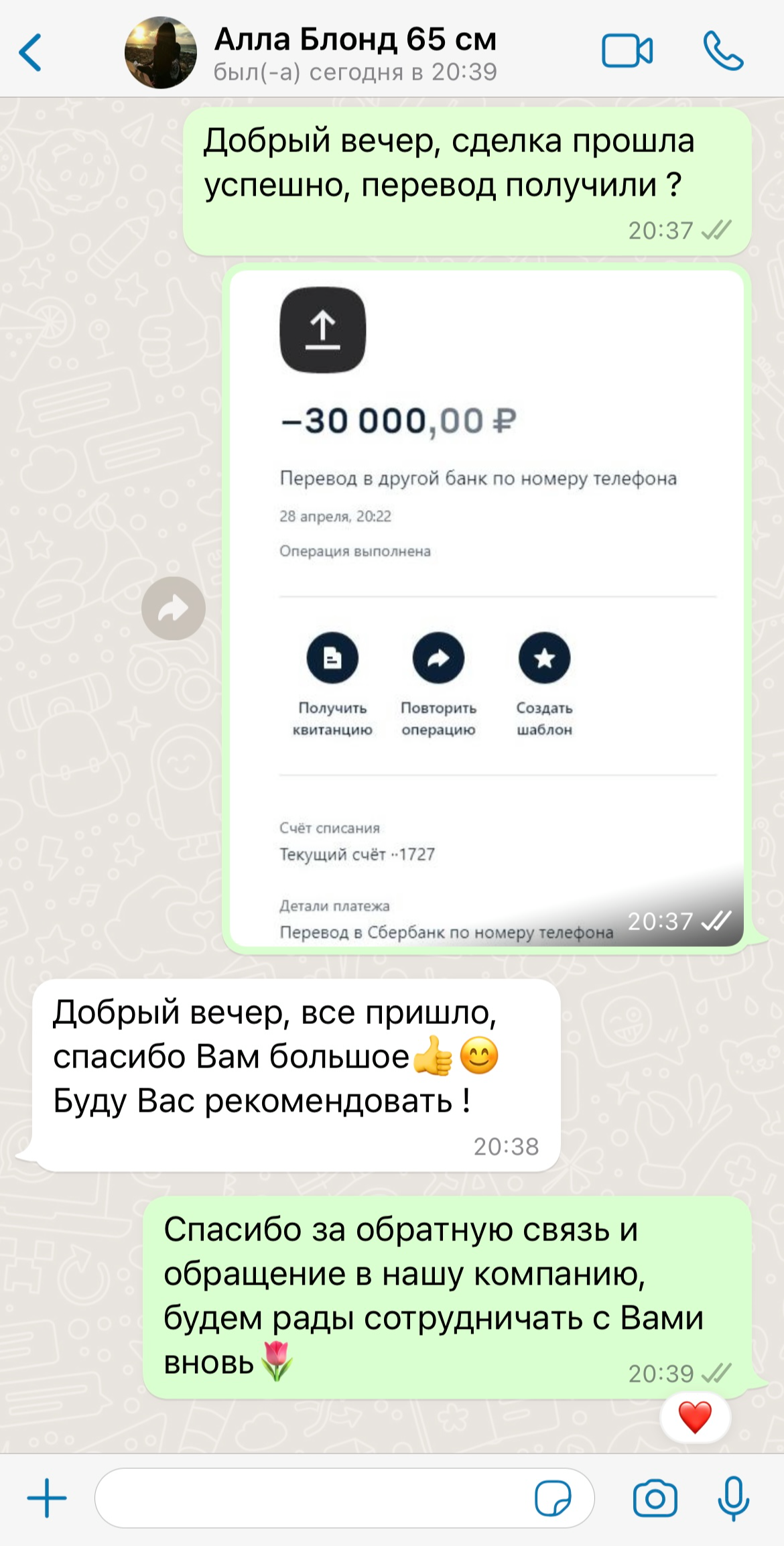Go back to the chat list
784x1546 pixels.
point(31,52)
